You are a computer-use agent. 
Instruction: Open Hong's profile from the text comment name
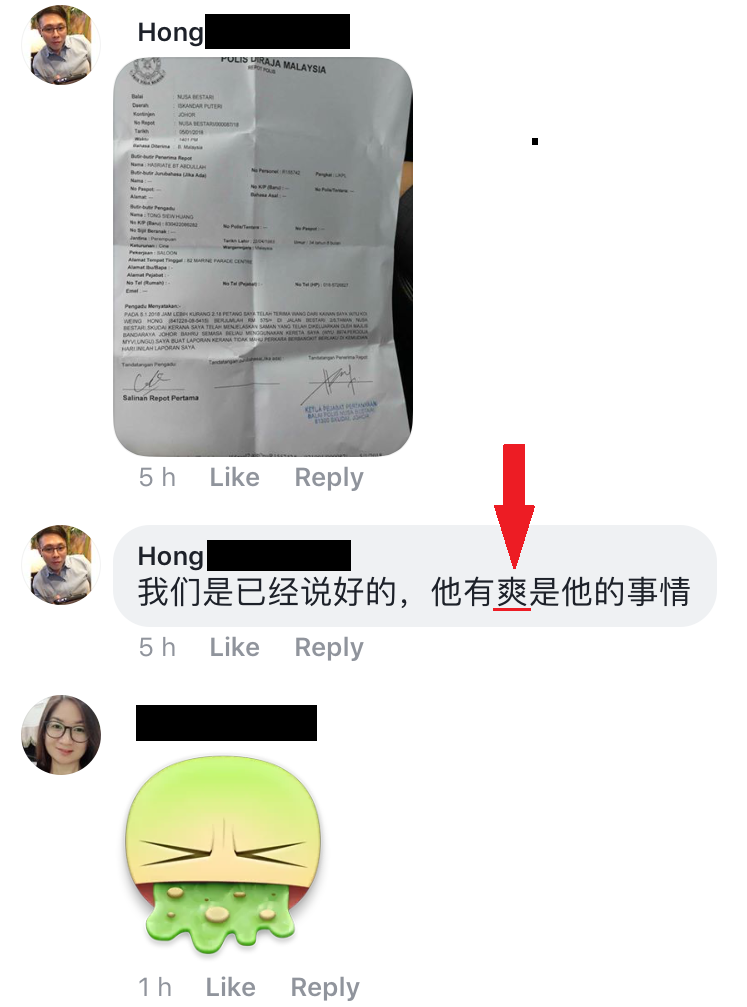pyautogui.click(x=171, y=556)
